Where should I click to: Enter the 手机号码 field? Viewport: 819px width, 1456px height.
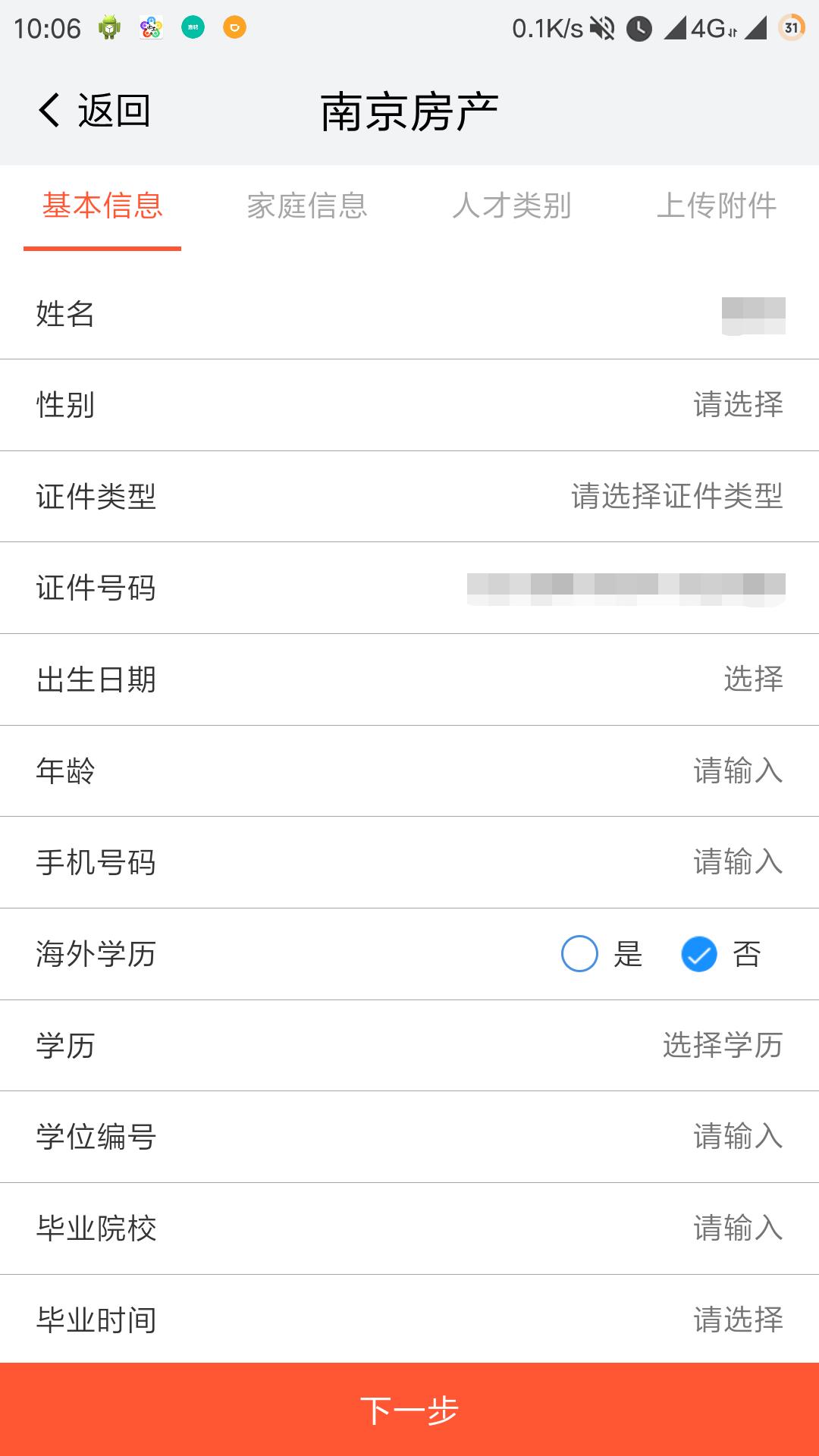[738, 862]
